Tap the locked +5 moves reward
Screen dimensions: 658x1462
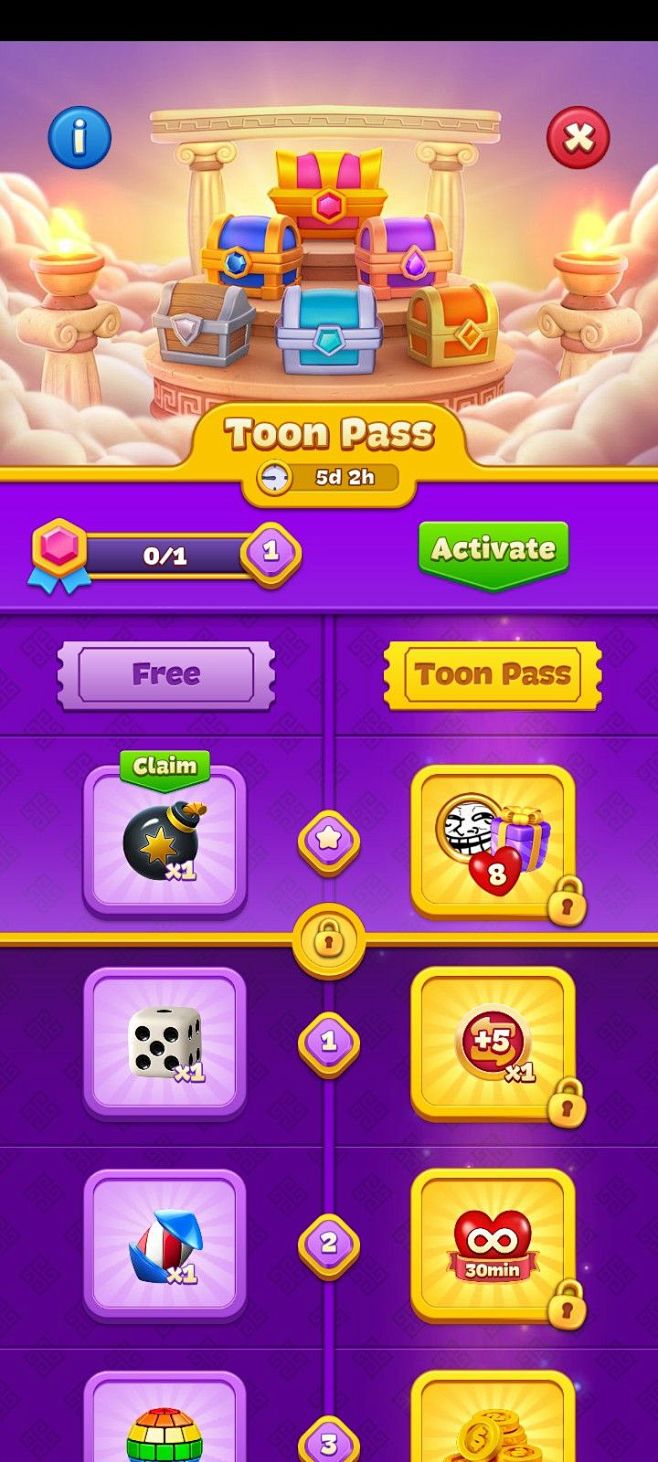[493, 1043]
